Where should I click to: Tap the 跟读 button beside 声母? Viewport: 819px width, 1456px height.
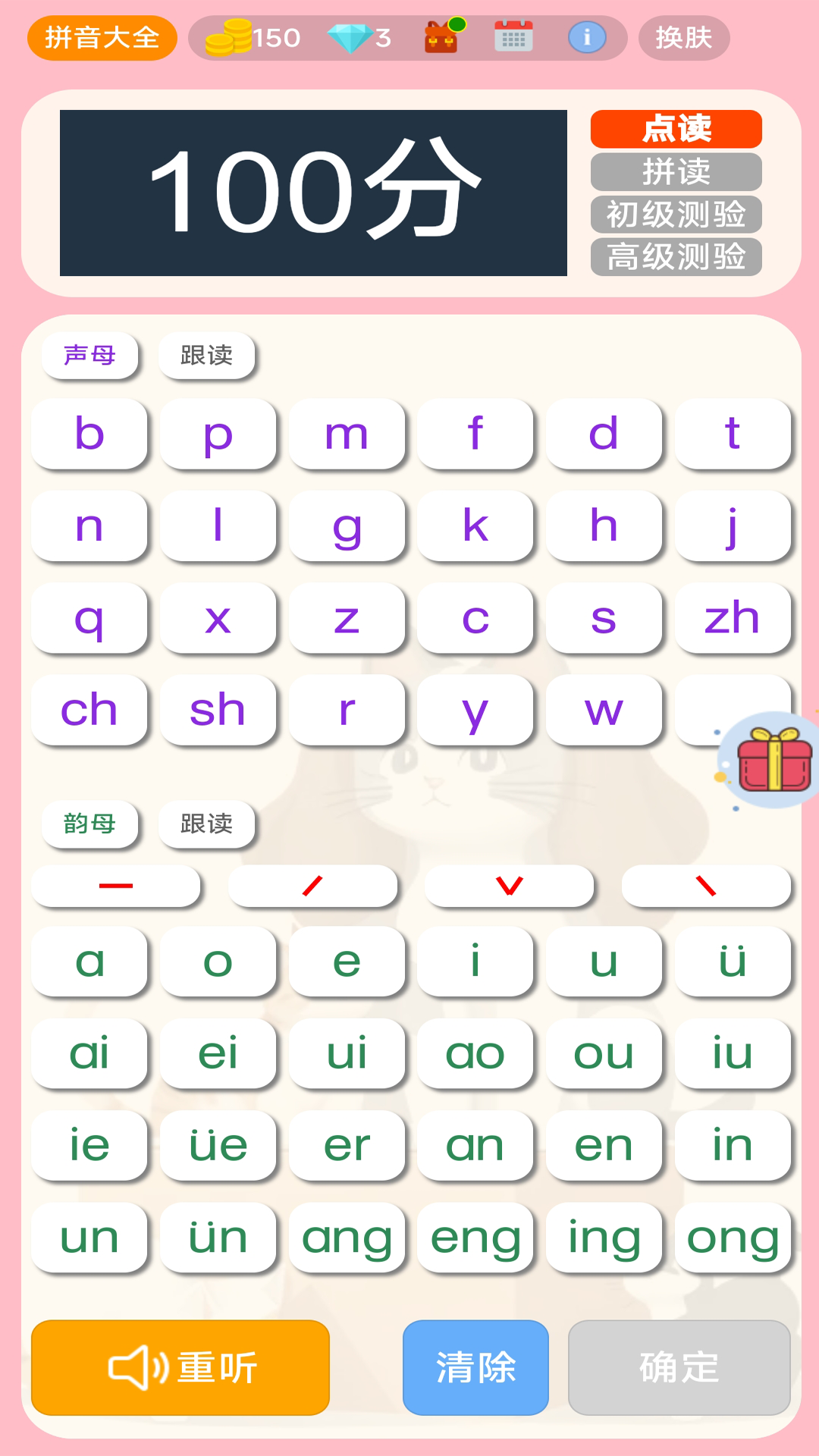pos(206,355)
